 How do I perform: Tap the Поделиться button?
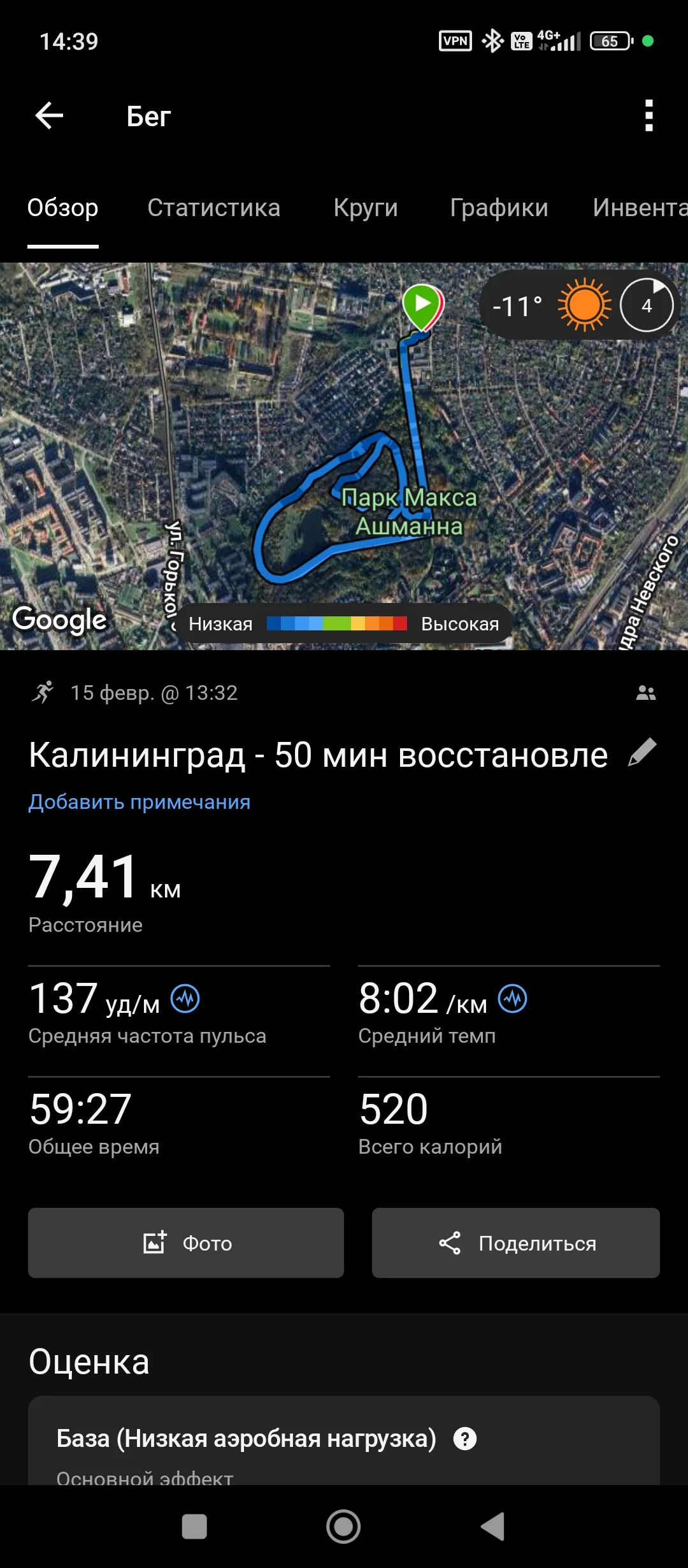515,1242
